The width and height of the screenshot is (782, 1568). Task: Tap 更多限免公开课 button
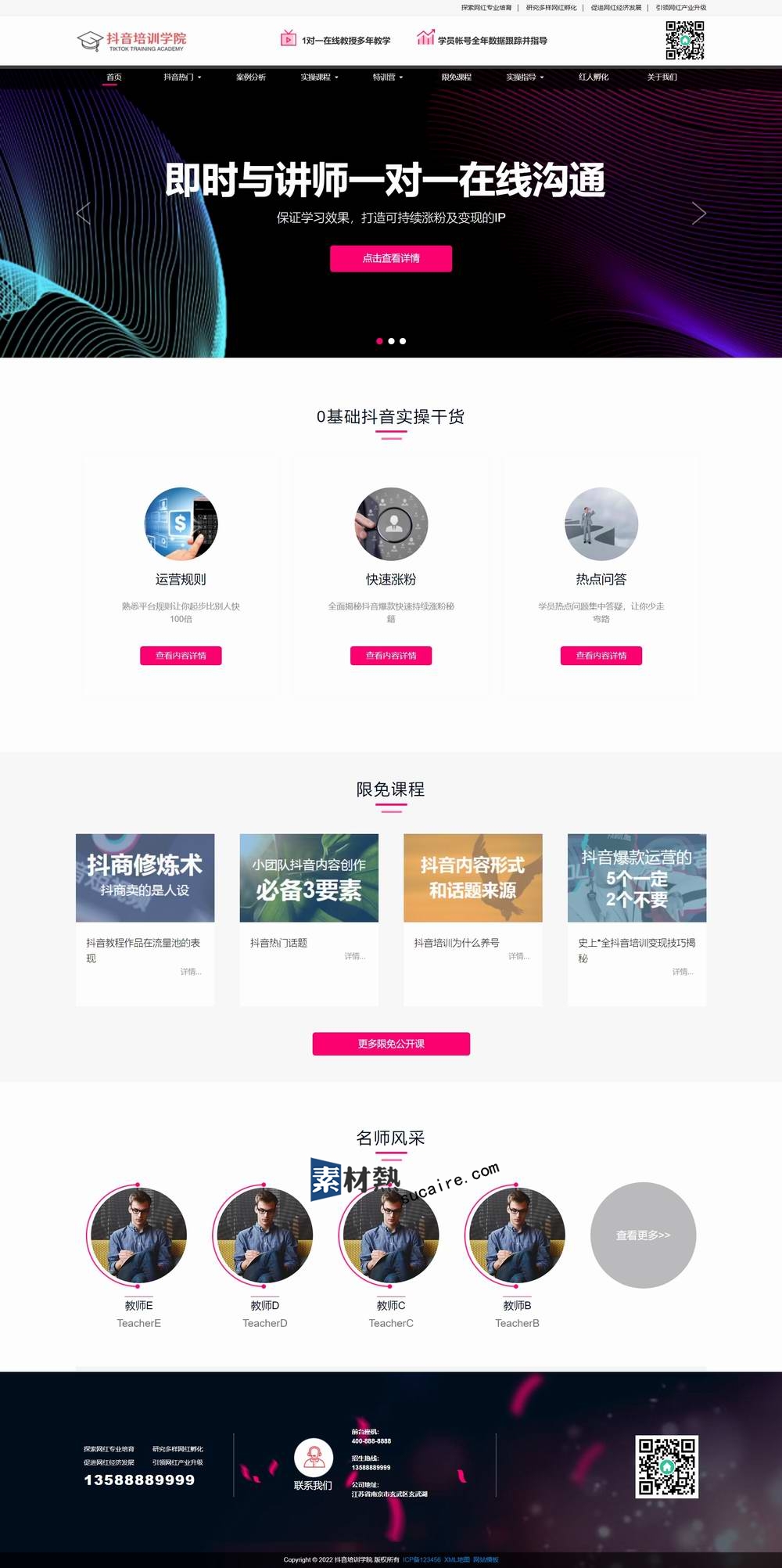coord(391,1044)
